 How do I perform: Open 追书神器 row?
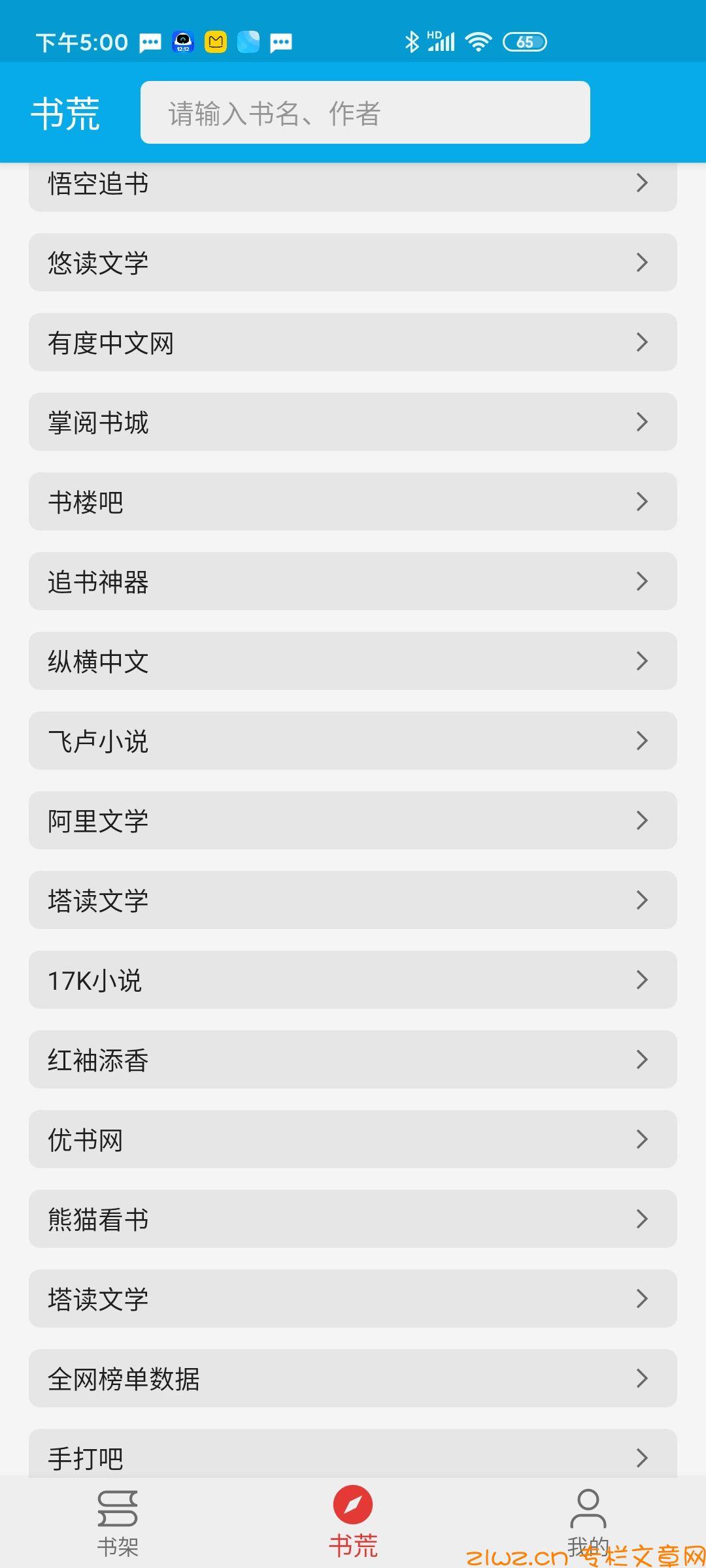[352, 581]
